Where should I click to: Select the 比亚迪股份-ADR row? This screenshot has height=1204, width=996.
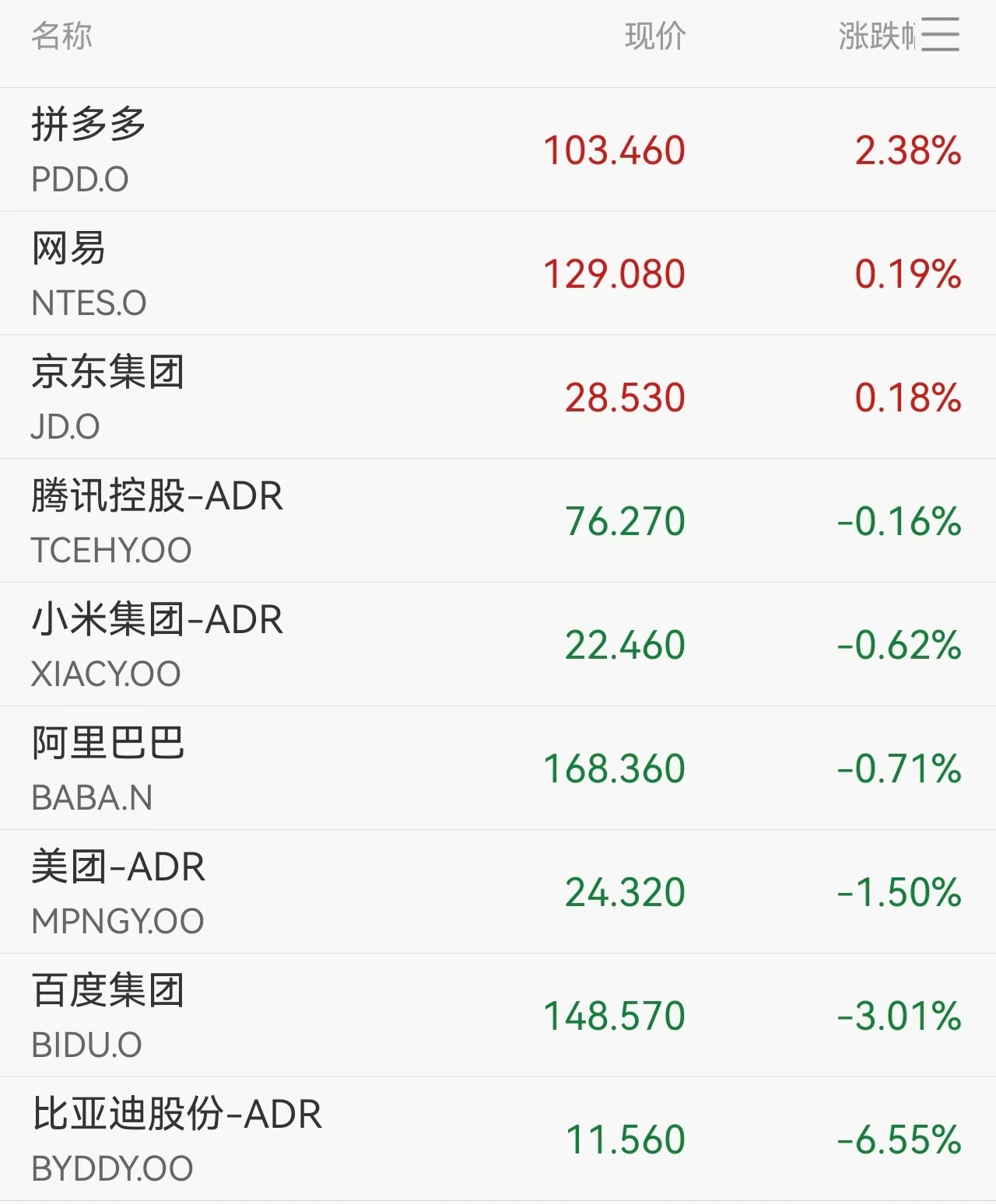click(x=498, y=1139)
